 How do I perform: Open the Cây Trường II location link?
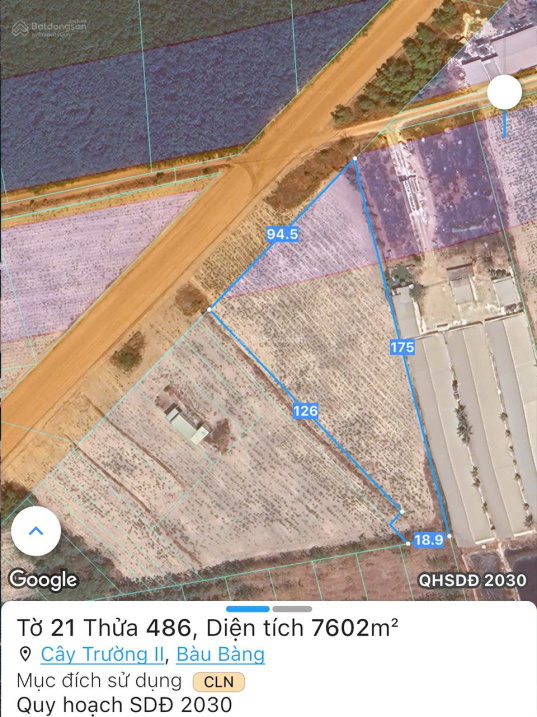pos(102,654)
